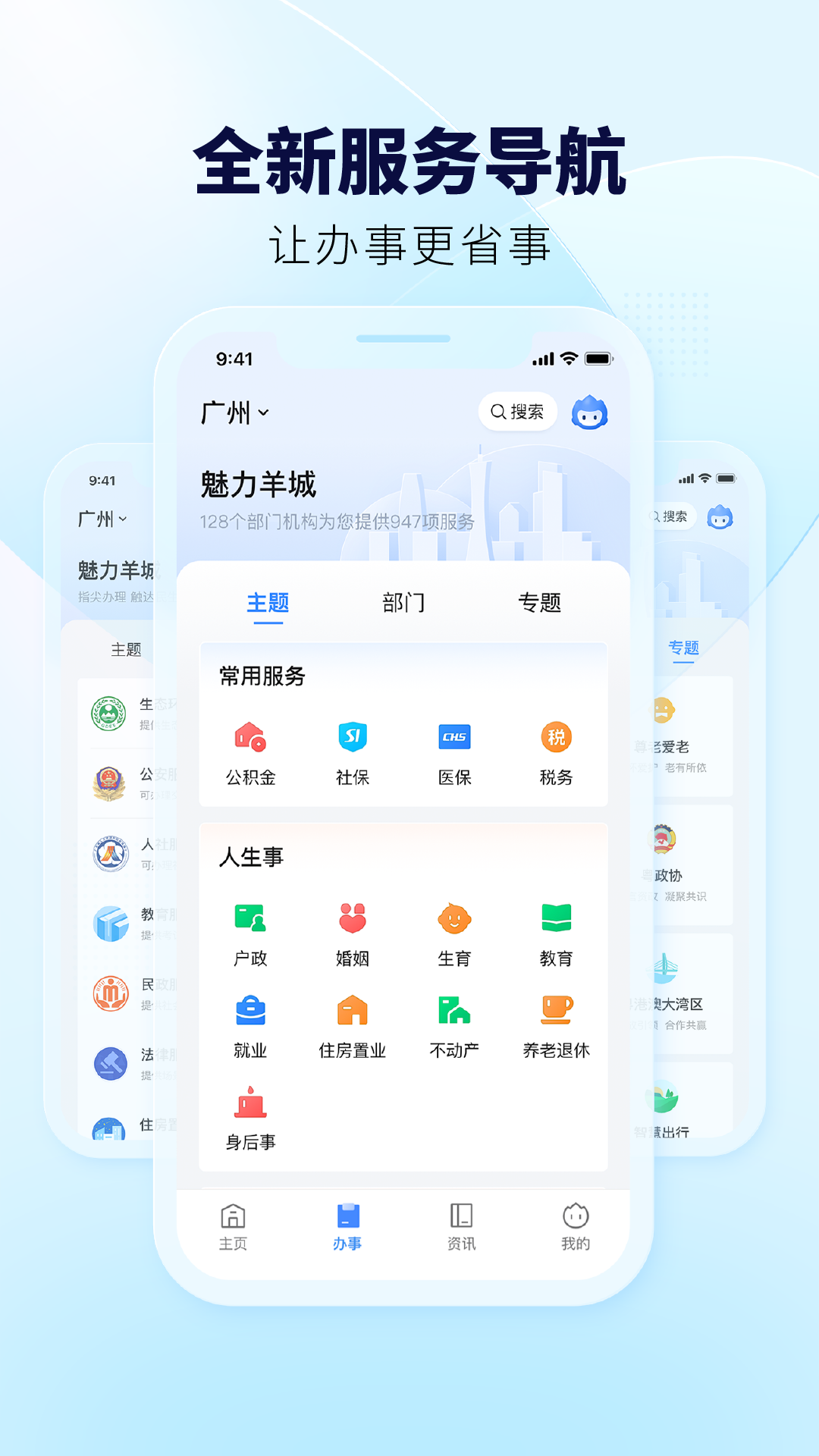
Task: Open the 公积金 (housing fund) service icon
Action: click(250, 738)
